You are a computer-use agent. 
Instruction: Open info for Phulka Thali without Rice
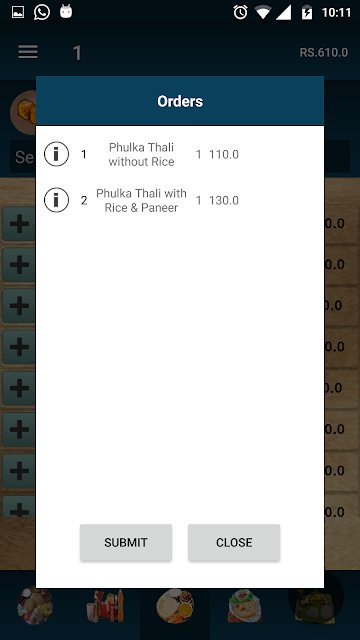56,154
